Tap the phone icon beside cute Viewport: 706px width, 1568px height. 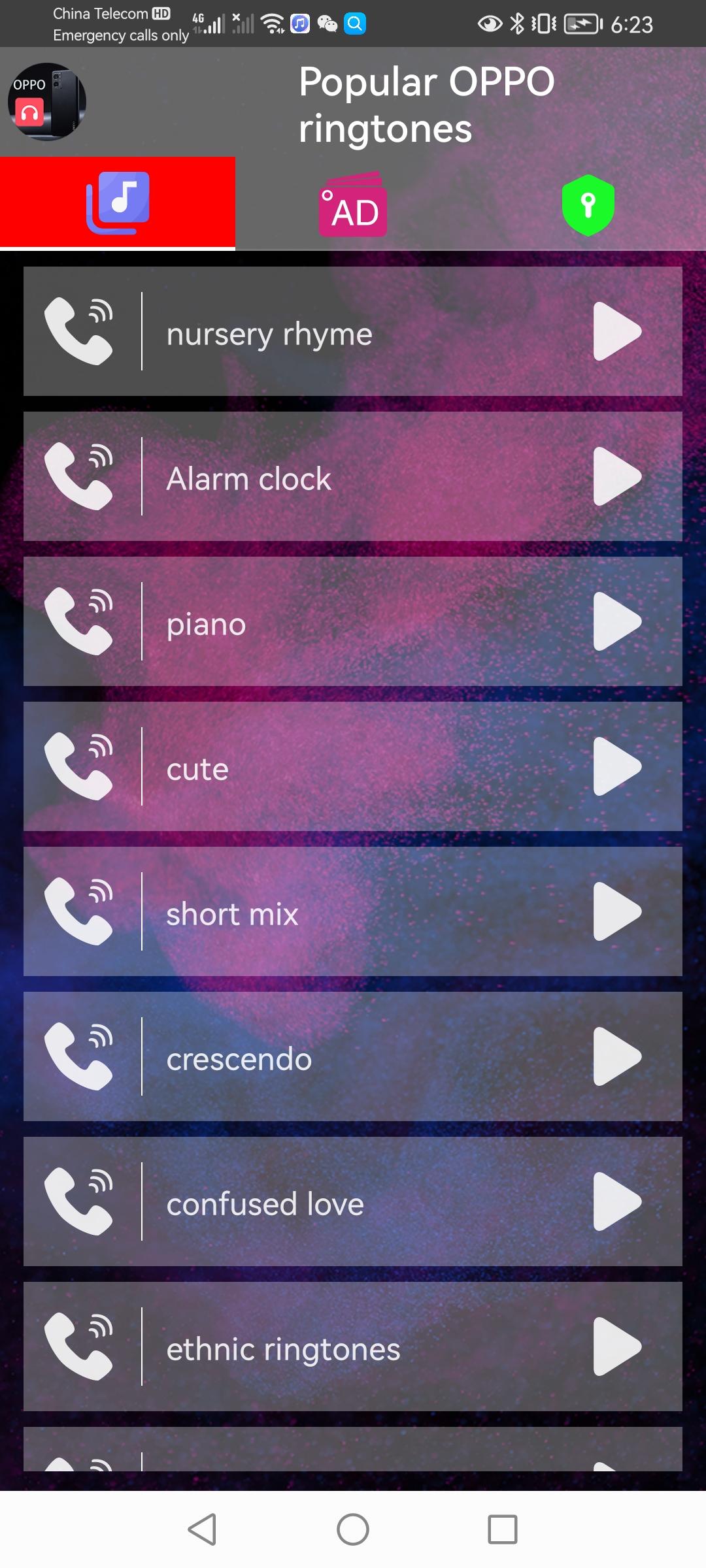[x=78, y=766]
